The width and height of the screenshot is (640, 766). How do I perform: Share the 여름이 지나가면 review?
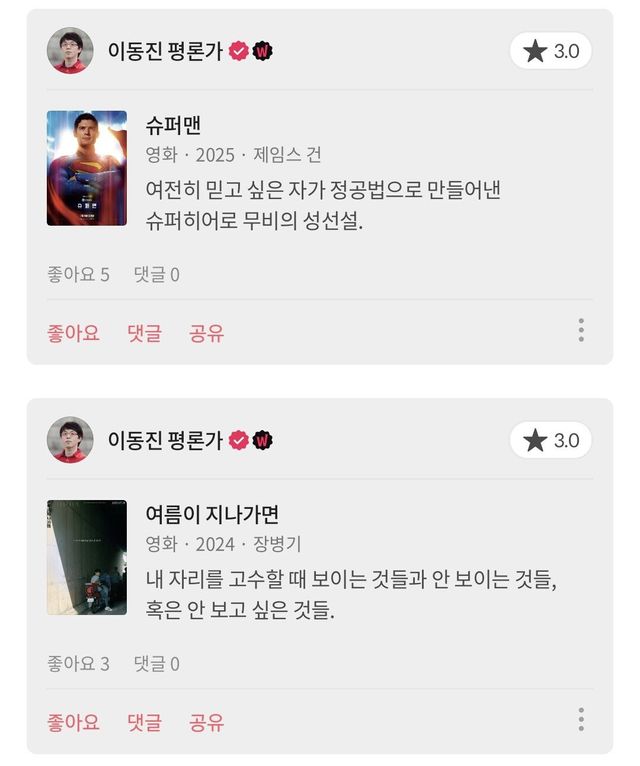click(x=206, y=722)
